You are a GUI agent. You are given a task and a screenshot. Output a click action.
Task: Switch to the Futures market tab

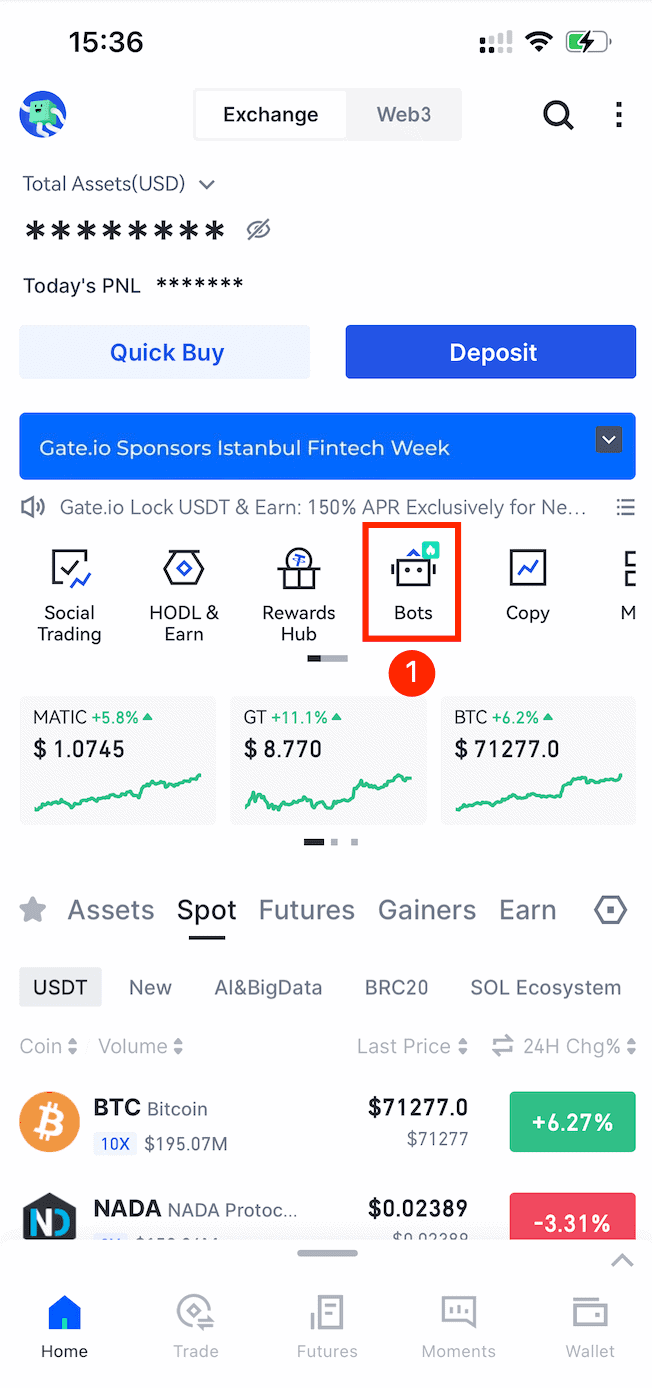pos(306,910)
